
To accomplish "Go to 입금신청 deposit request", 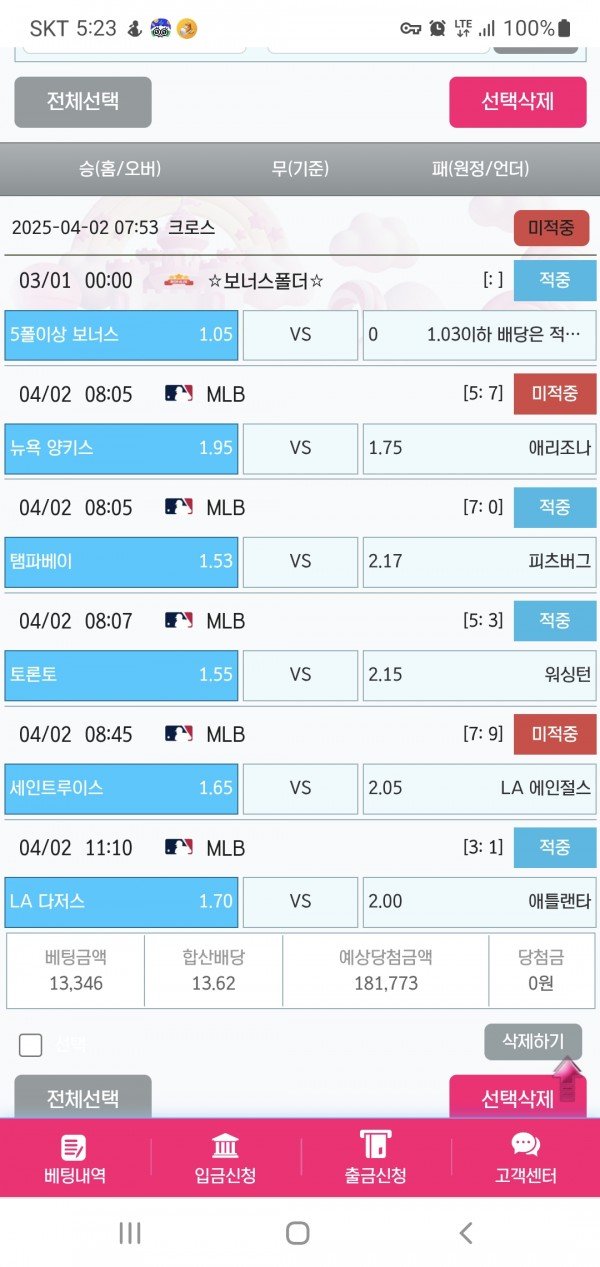I will pyautogui.click(x=225, y=1159).
